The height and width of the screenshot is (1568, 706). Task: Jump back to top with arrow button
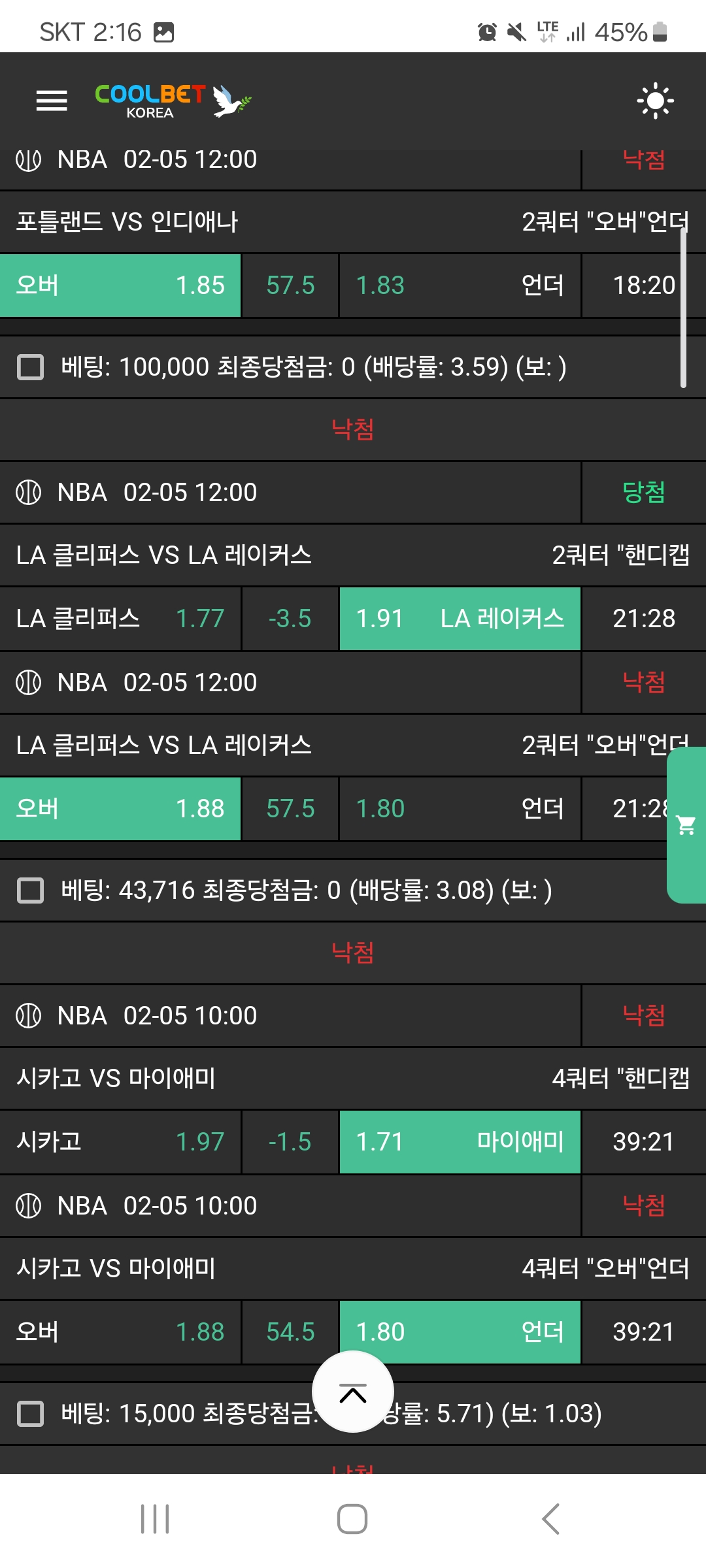(x=353, y=1392)
